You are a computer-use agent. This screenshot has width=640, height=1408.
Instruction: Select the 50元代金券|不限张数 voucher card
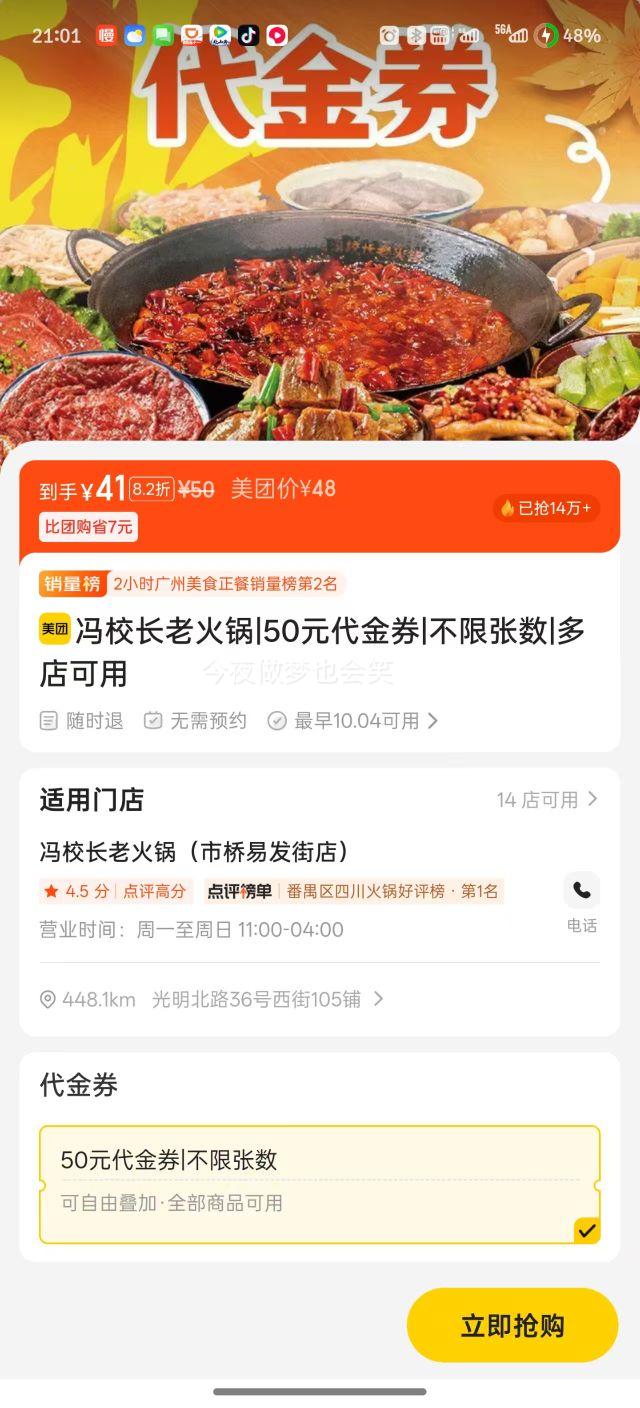[319, 1183]
